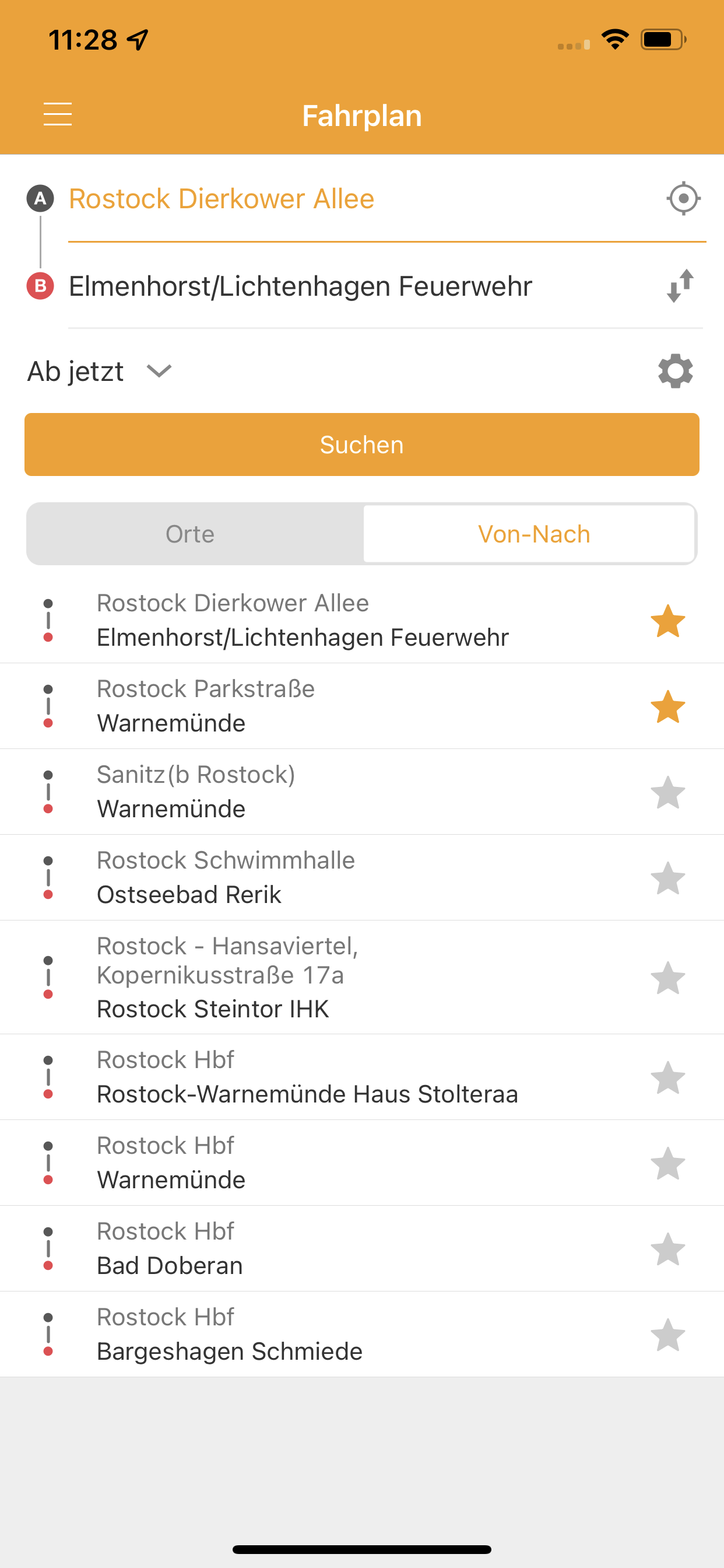
Task: Tap the Suchen button
Action: [362, 444]
